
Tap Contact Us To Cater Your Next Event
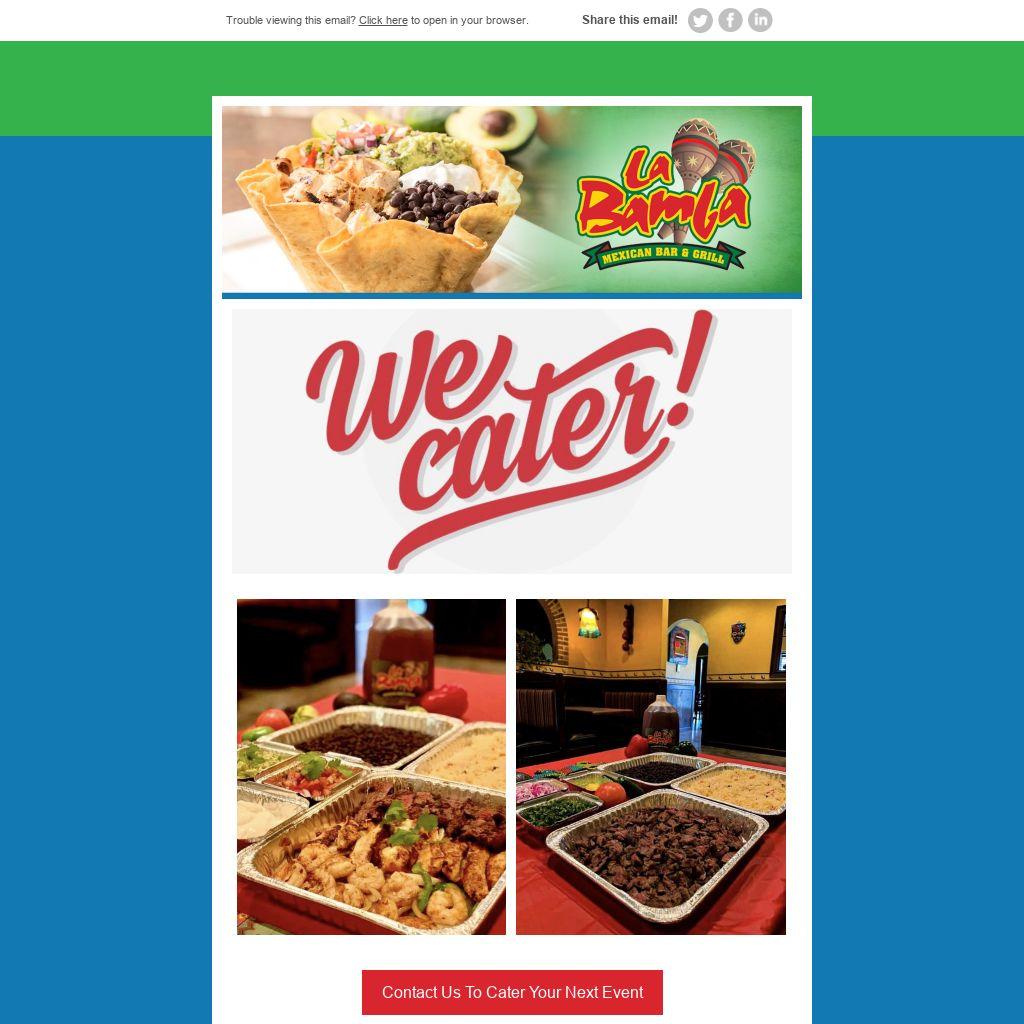click(x=512, y=992)
